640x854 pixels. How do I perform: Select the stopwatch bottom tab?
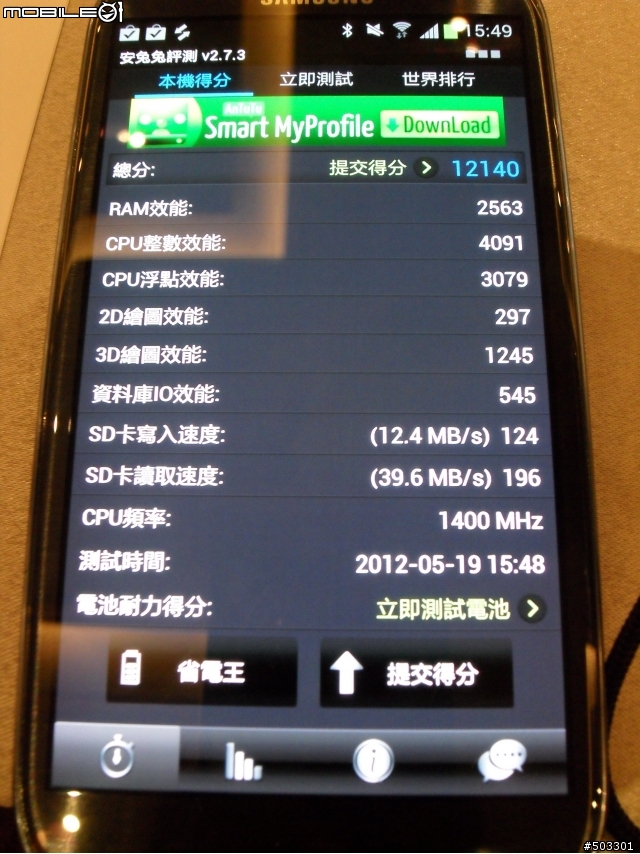[x=117, y=759]
